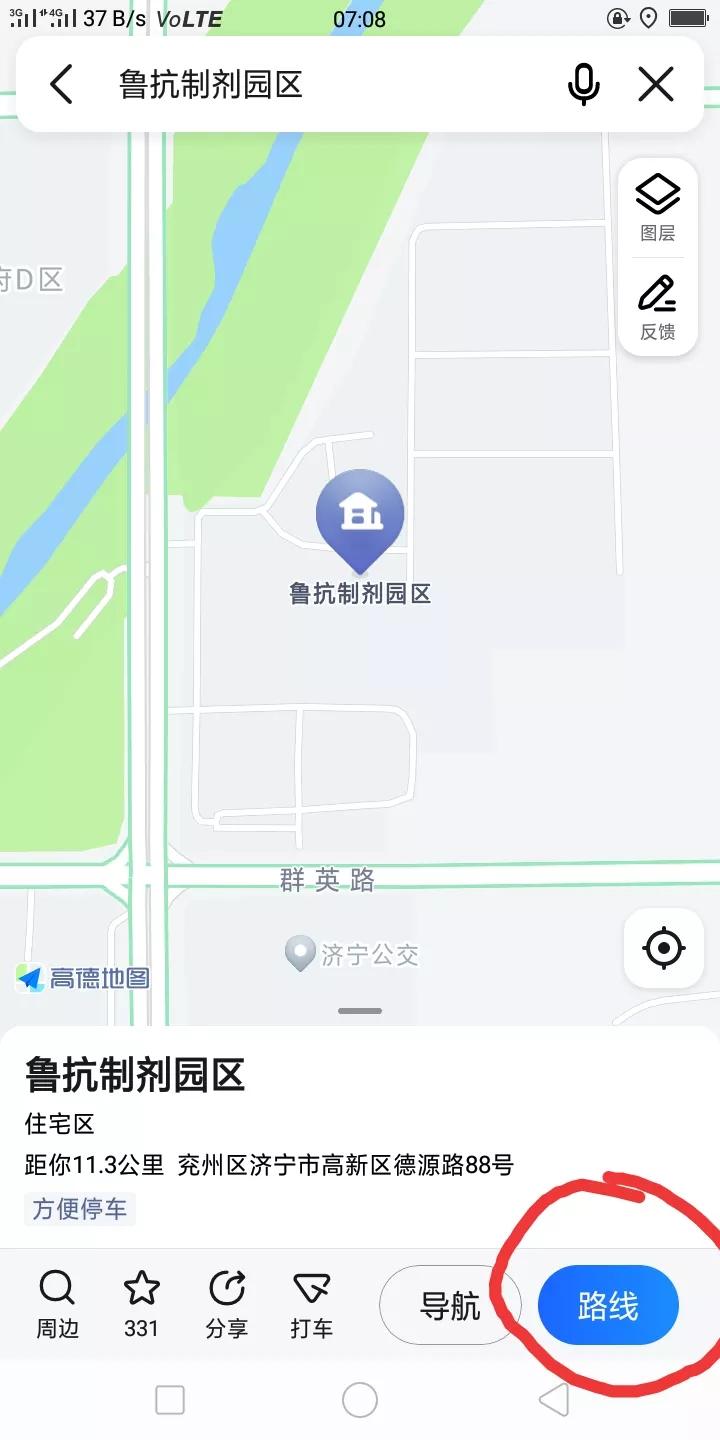
Task: Tap the place name 鲁抗制剂园区 heading
Action: click(x=135, y=1078)
